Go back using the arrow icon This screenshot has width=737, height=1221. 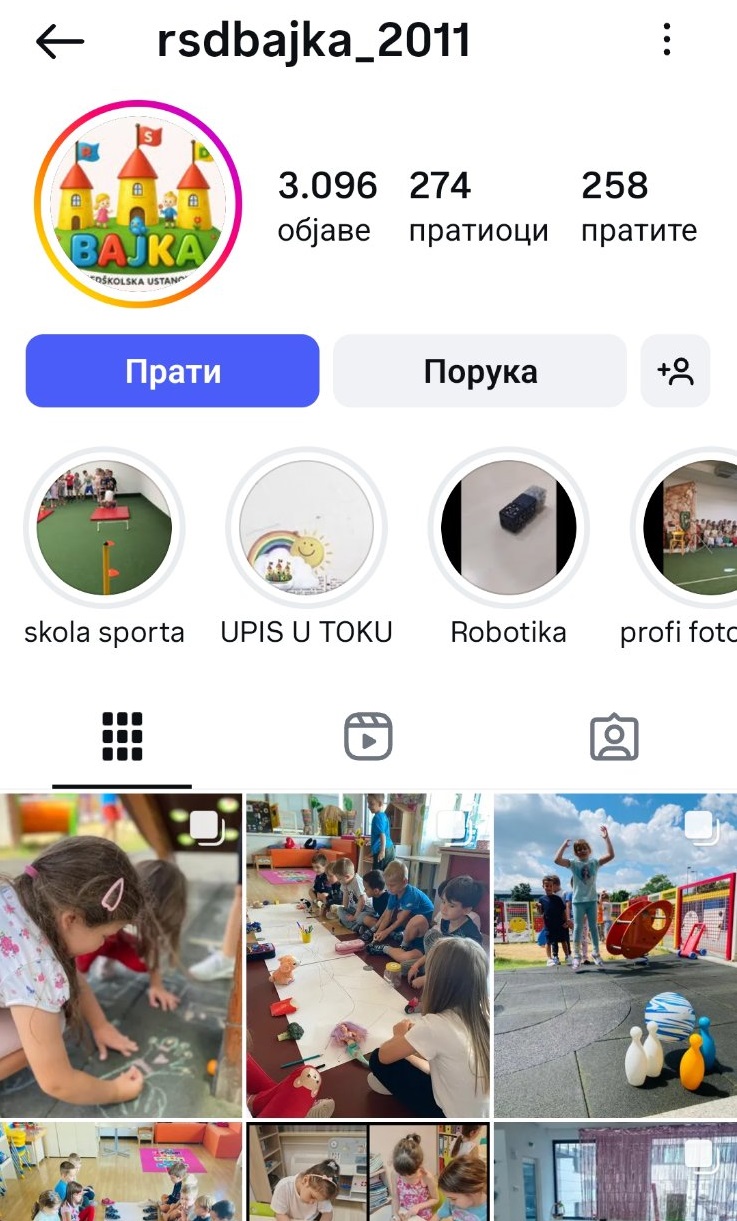tap(60, 41)
